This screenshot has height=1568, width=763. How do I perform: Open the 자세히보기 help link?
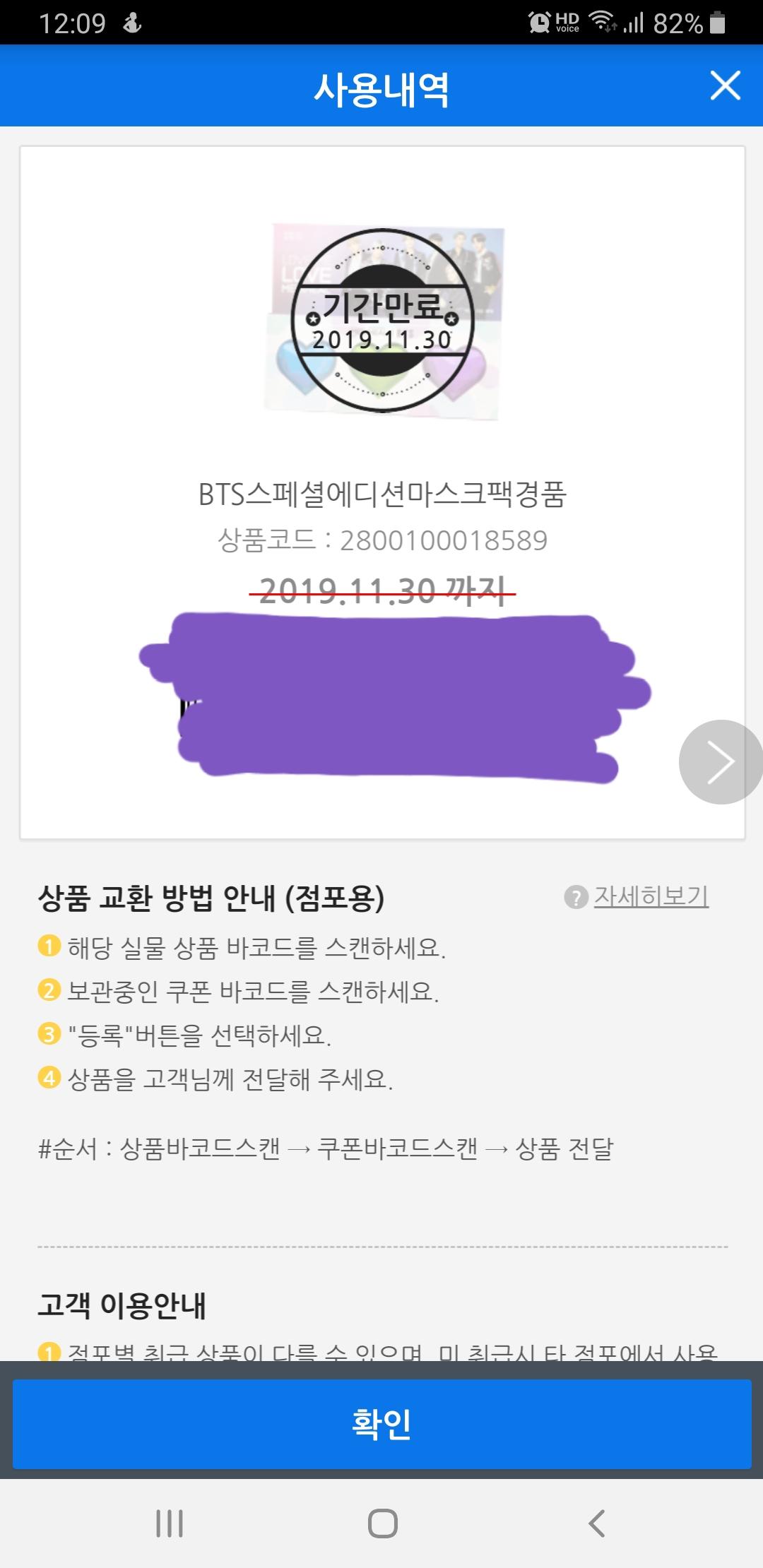coord(650,896)
